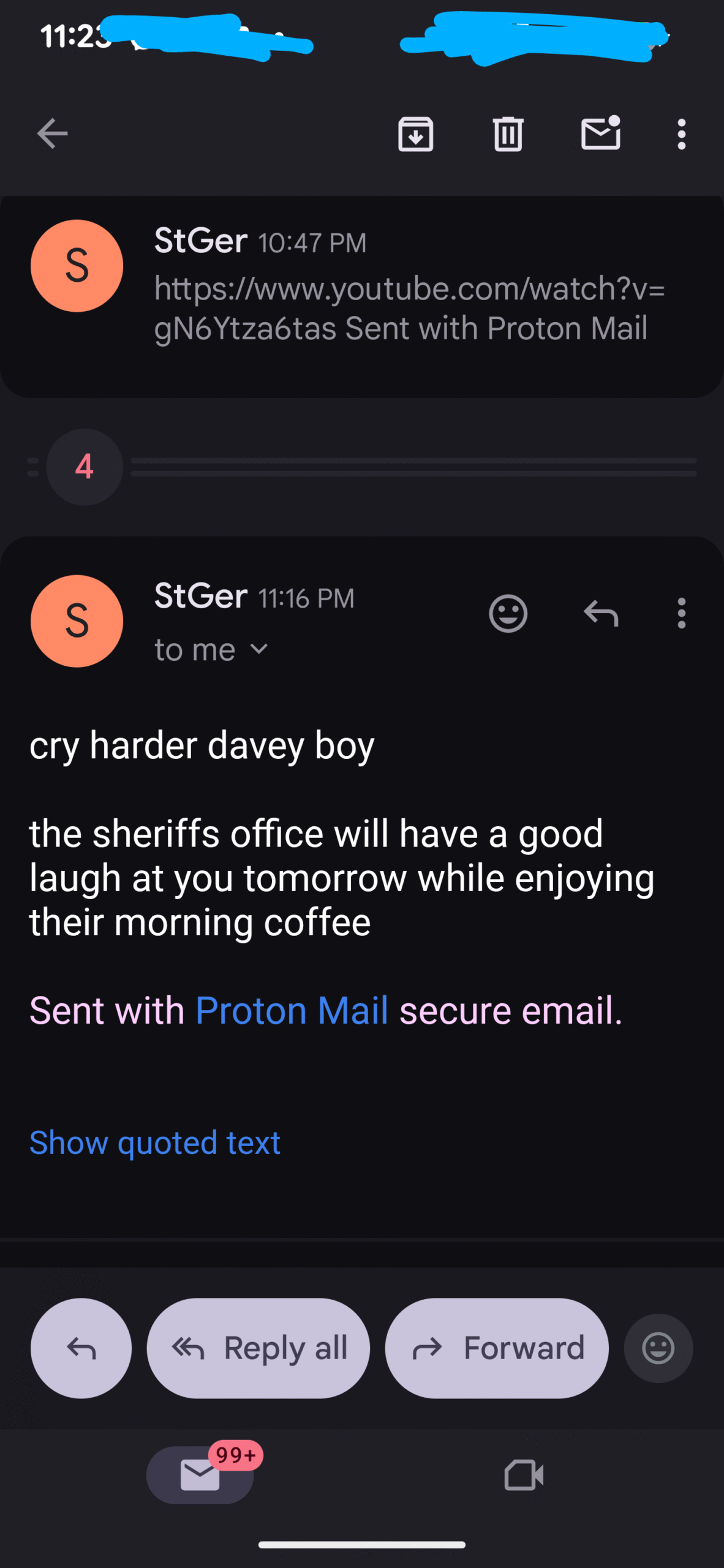This screenshot has height=1568, width=724.
Task: Archive this email conversation
Action: tap(416, 134)
